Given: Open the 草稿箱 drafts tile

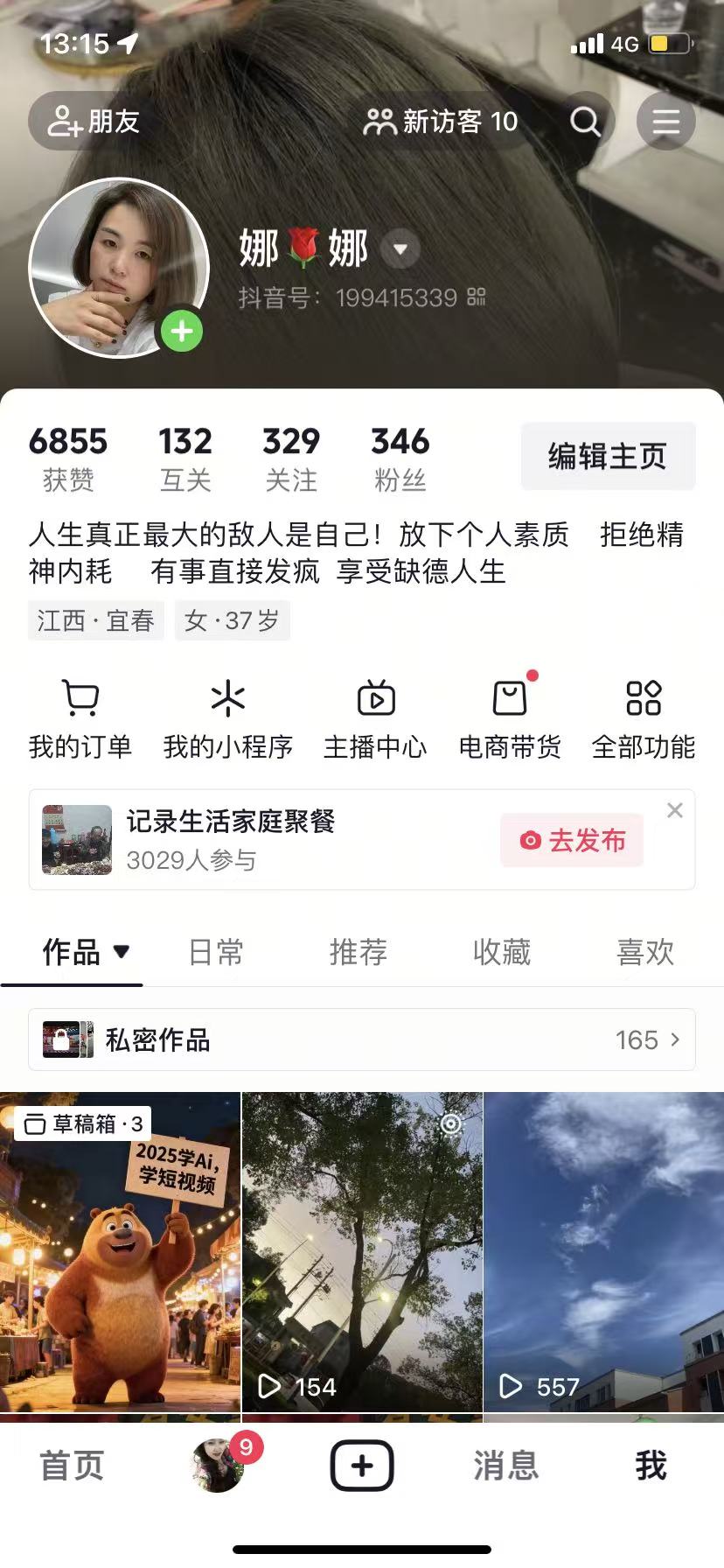Looking at the screenshot, I should [120, 1251].
